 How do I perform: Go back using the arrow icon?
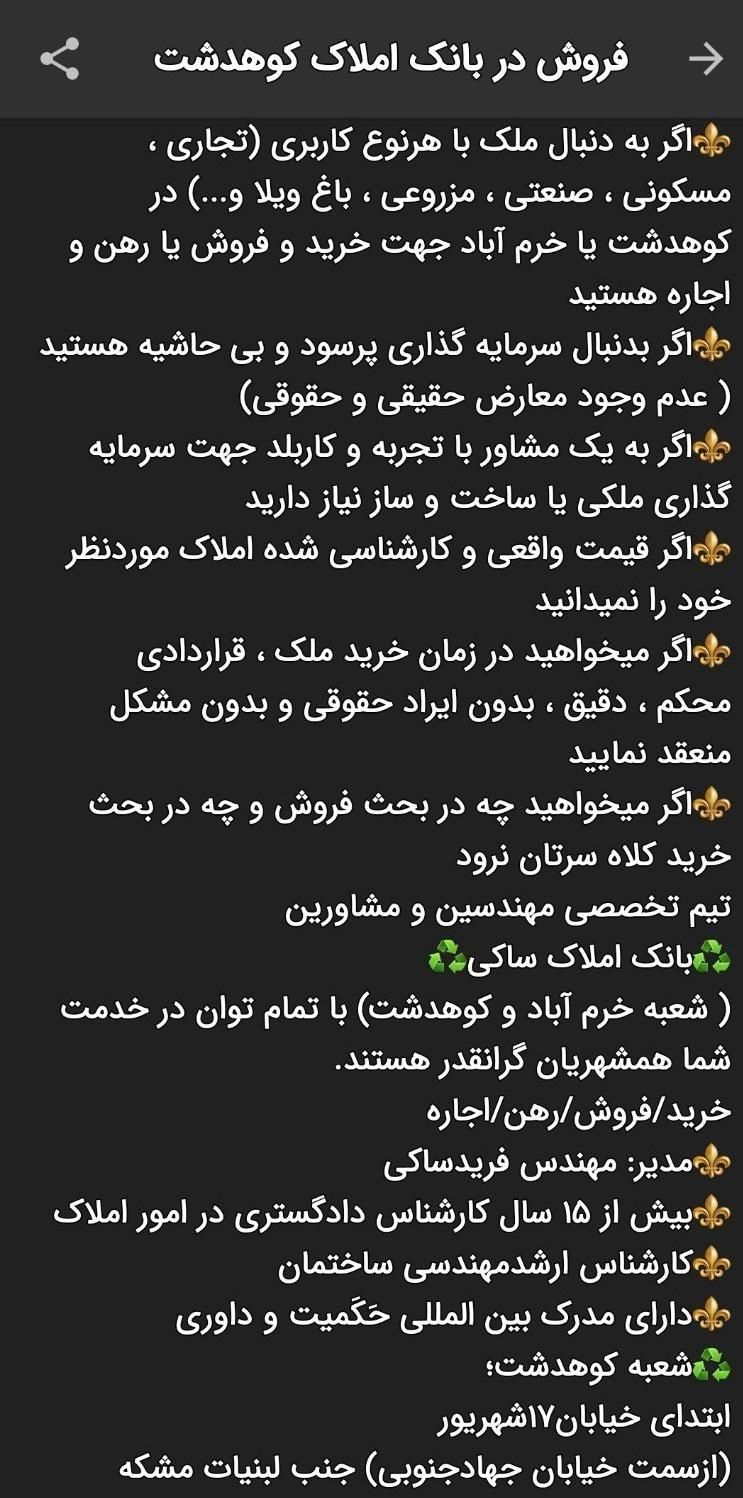pyautogui.click(x=705, y=59)
